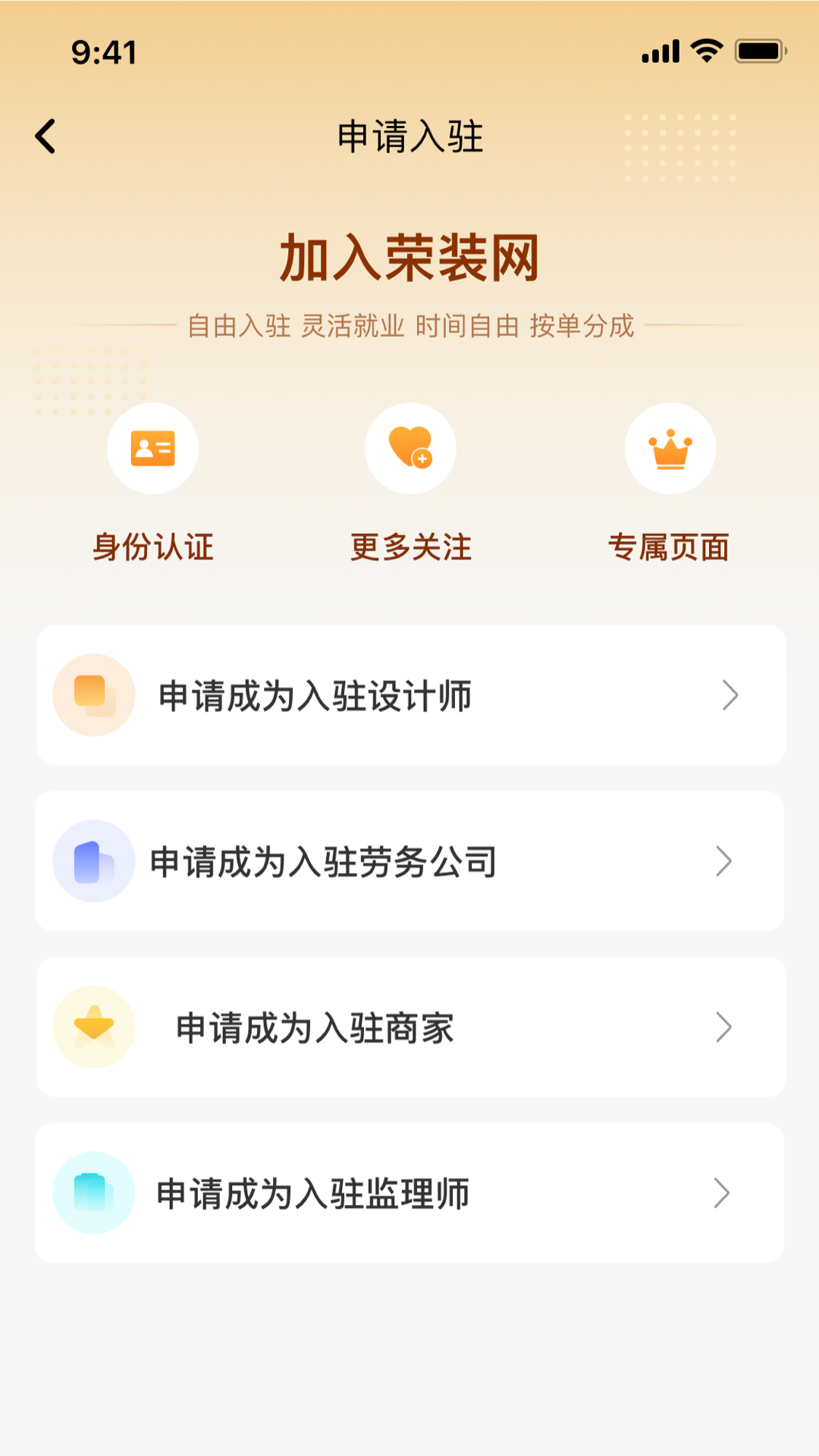The width and height of the screenshot is (819, 1456).
Task: Click the back arrow at top left
Action: 45,136
